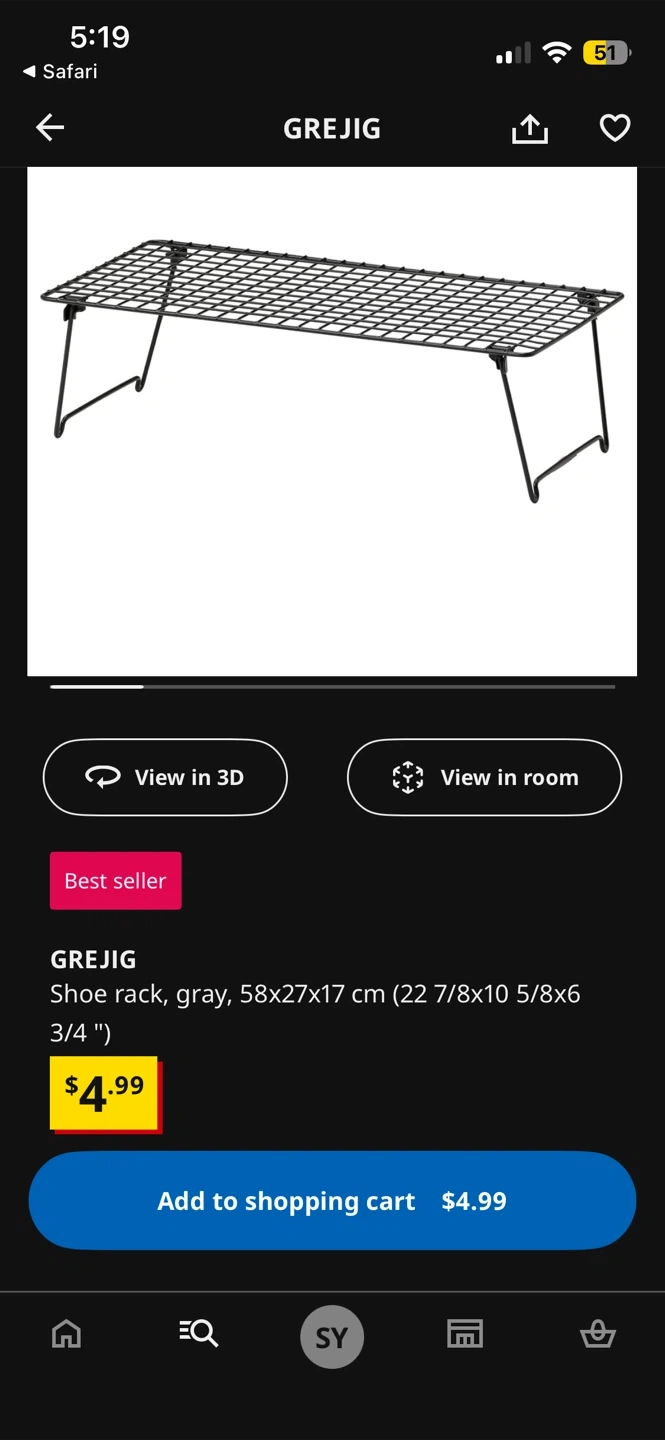Share the GREJIG product page

[530, 128]
